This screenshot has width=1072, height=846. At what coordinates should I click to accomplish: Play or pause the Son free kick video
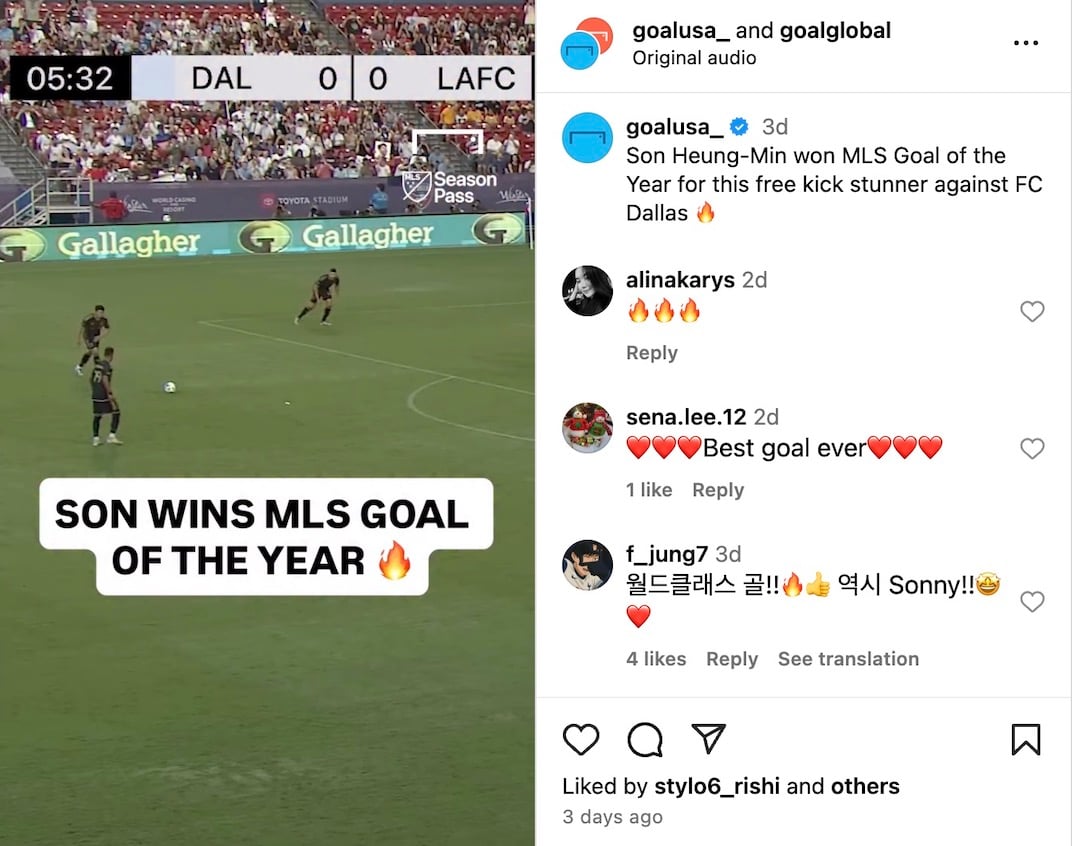pyautogui.click(x=267, y=423)
